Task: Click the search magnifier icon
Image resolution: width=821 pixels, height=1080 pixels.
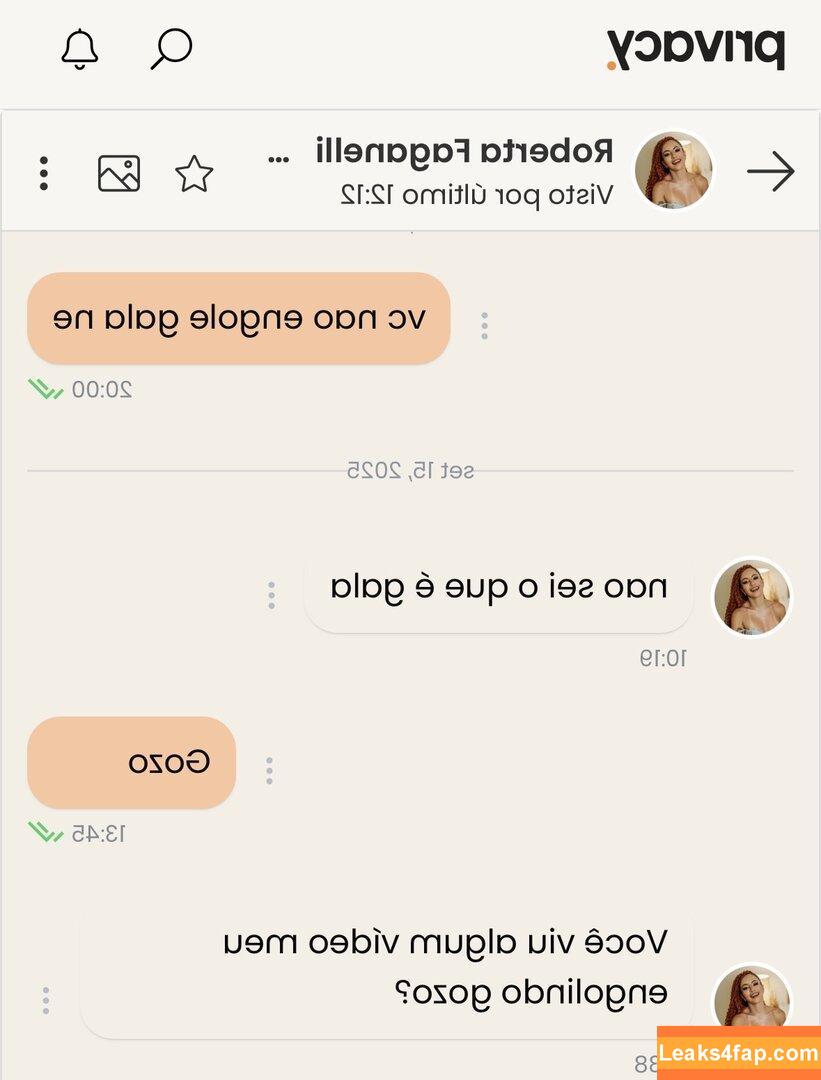Action: click(168, 47)
